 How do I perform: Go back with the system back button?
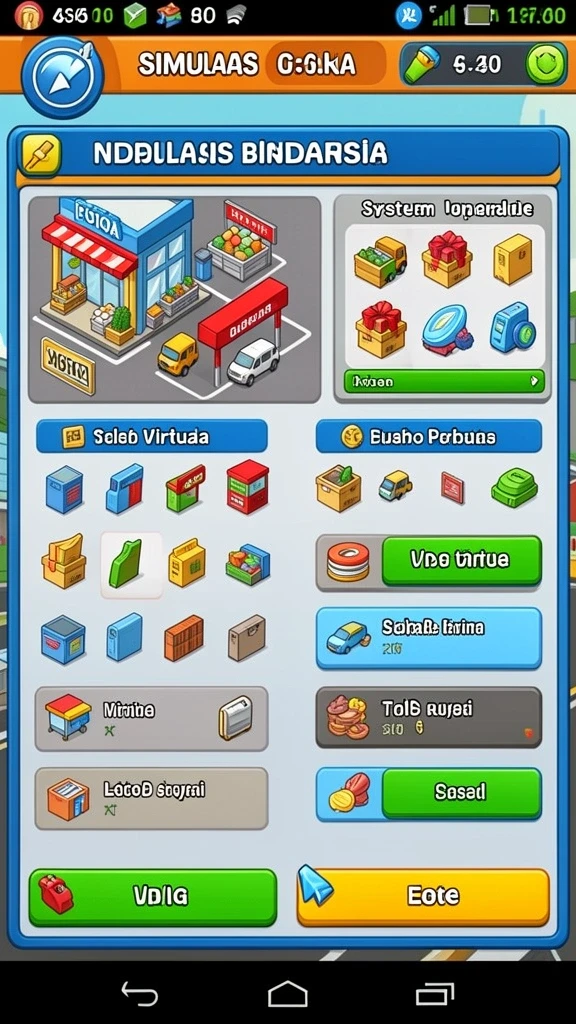[140, 995]
